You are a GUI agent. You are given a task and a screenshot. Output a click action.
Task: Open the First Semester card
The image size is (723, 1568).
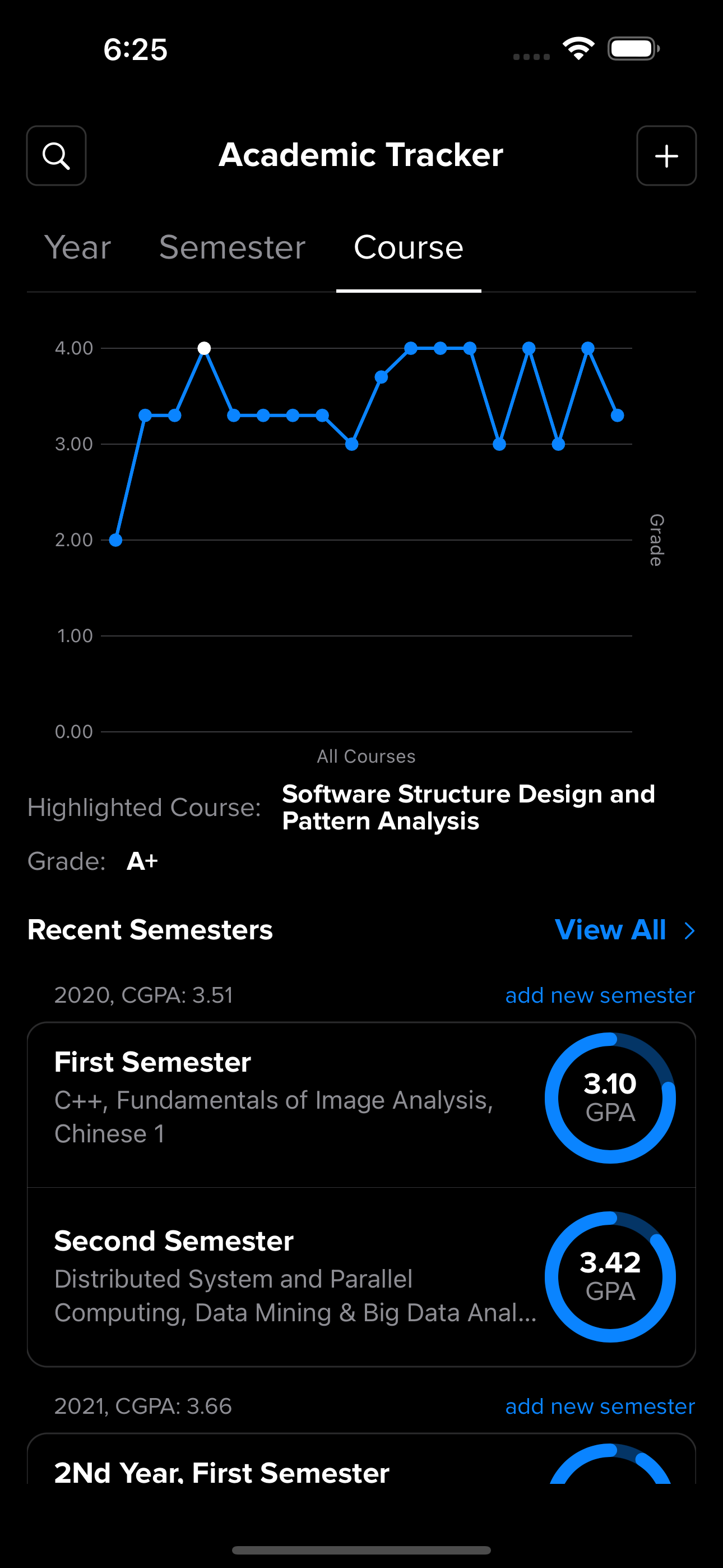coord(361,1105)
